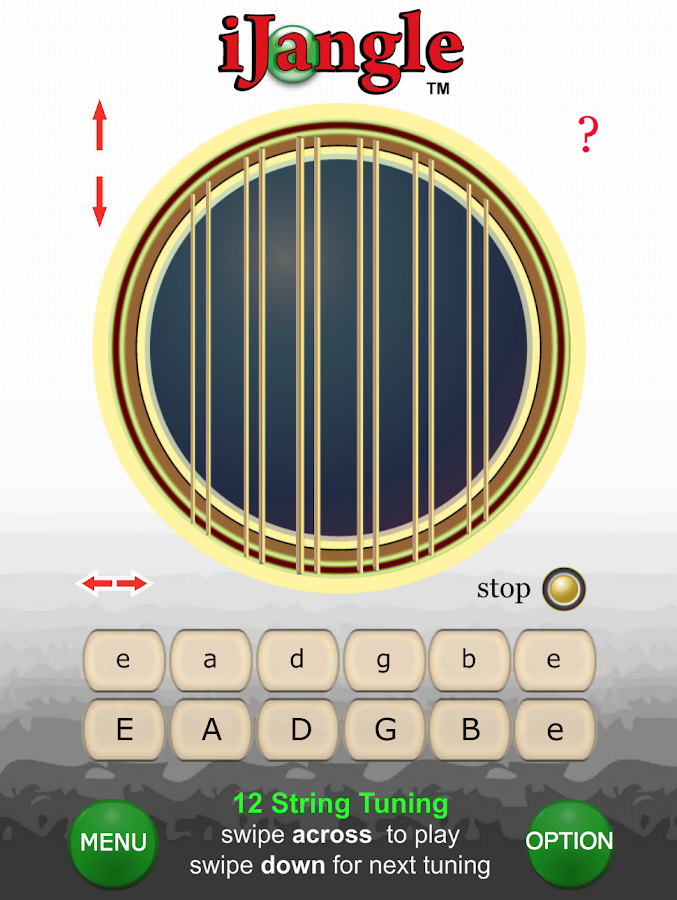Play the lowercase d note key
This screenshot has height=900, width=677.
coord(297,660)
